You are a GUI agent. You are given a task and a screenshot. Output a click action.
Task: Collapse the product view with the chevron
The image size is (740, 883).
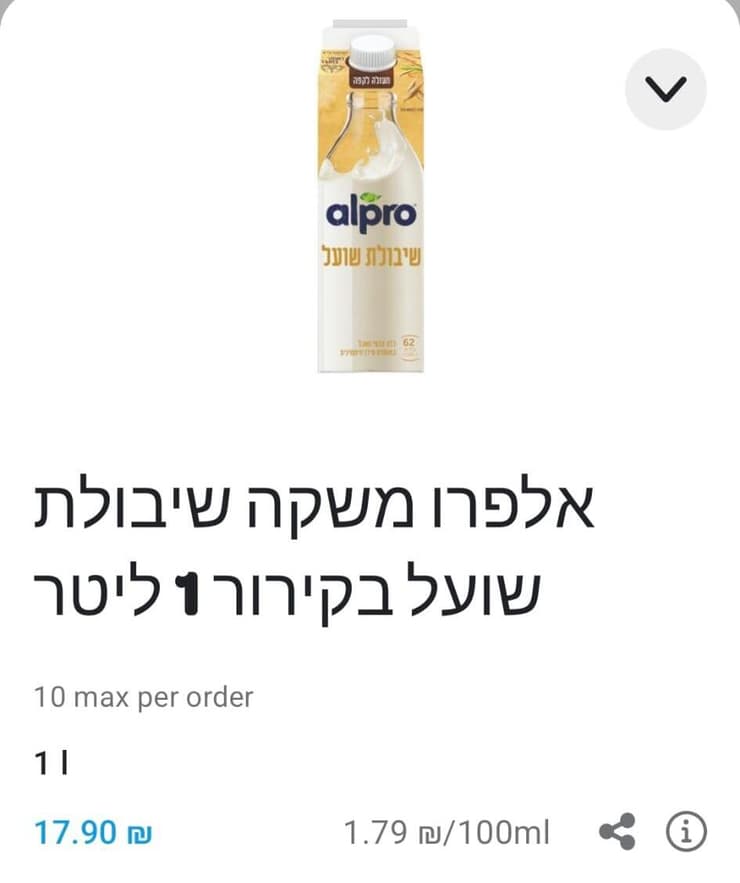pyautogui.click(x=666, y=88)
